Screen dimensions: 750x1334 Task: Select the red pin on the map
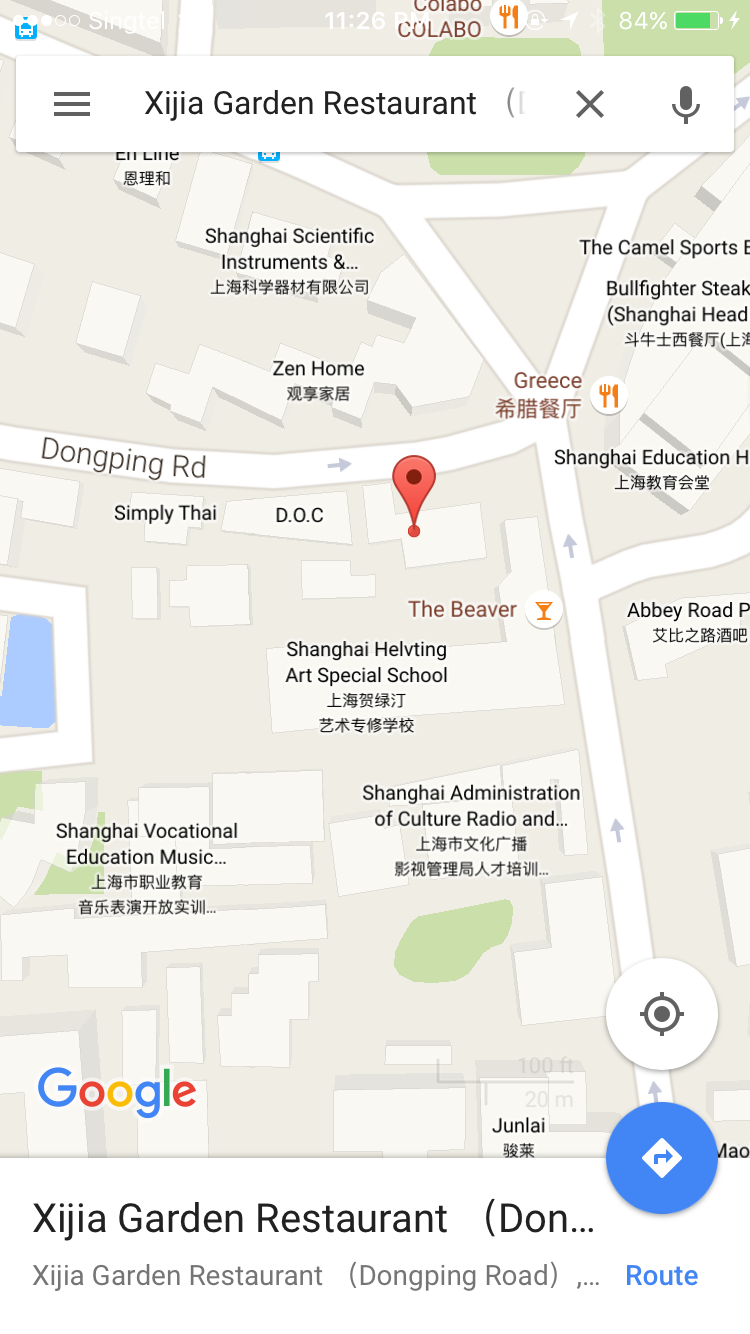[x=413, y=486]
